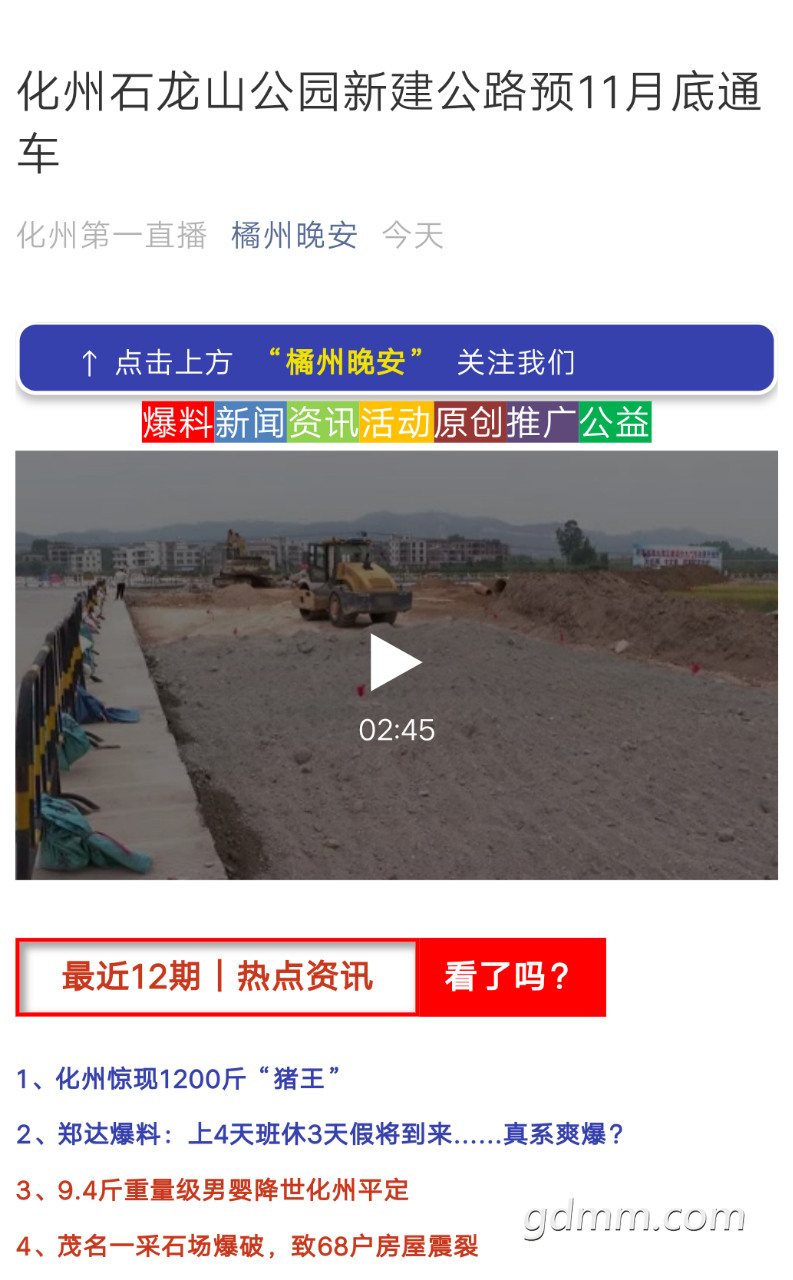This screenshot has width=793, height=1280.
Task: Open the 橘州晚安 account link
Action: (x=294, y=236)
